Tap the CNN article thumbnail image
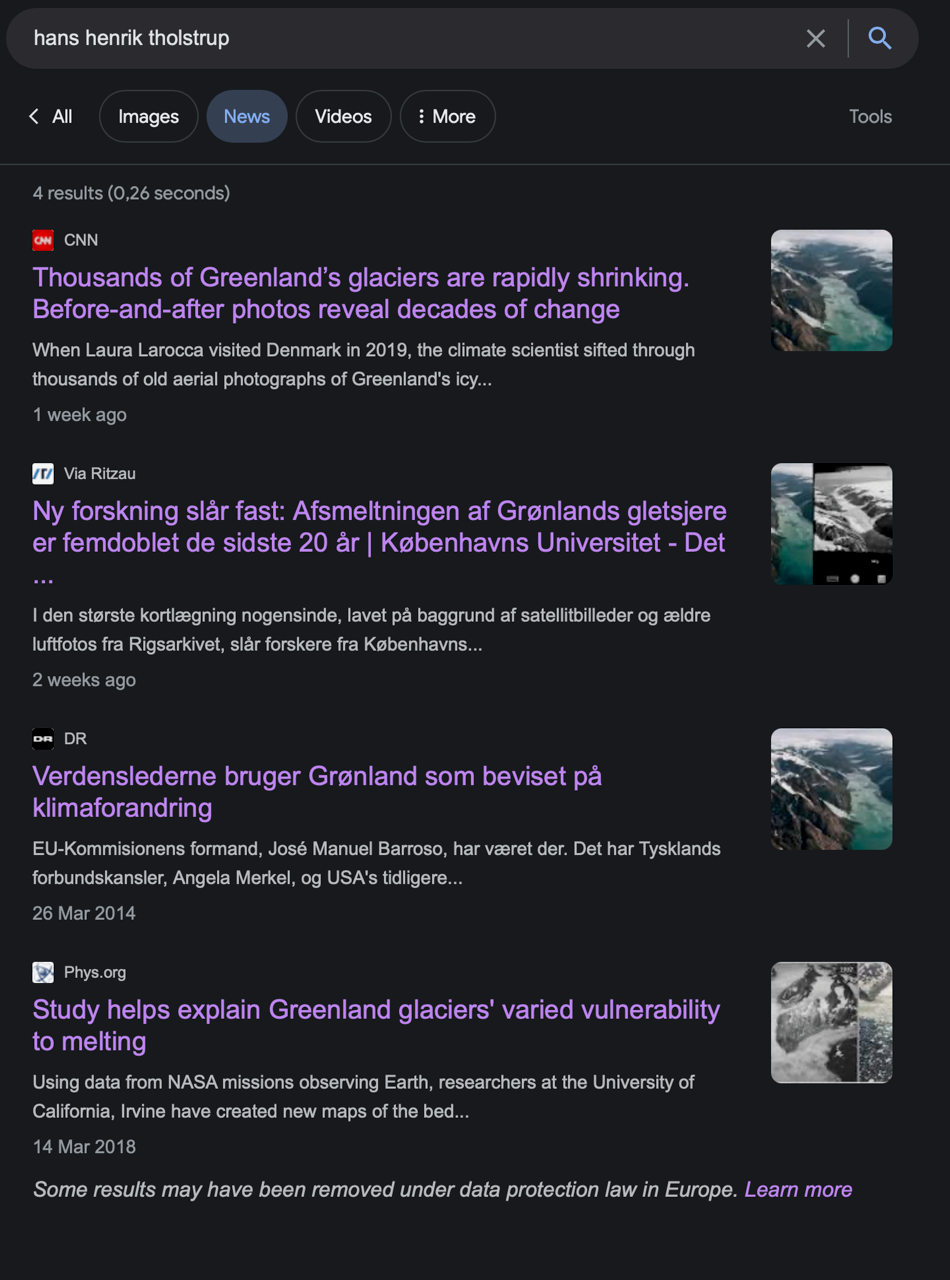 pyautogui.click(x=831, y=290)
